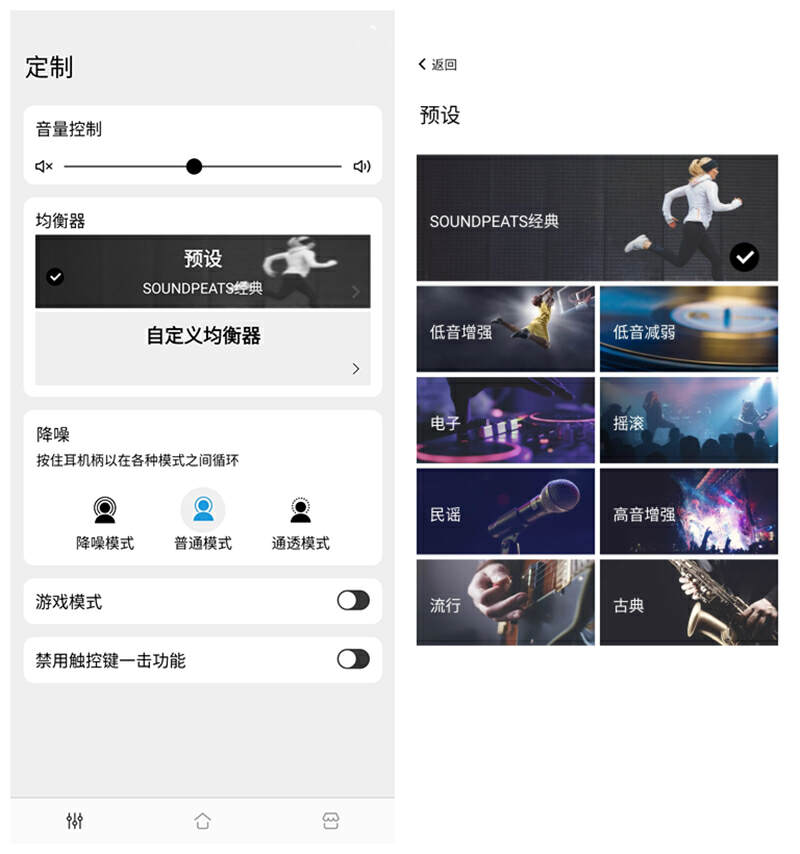Viewport: 800px width, 854px height.
Task: Expand the 自定义均衡器 chevron
Action: pyautogui.click(x=356, y=369)
